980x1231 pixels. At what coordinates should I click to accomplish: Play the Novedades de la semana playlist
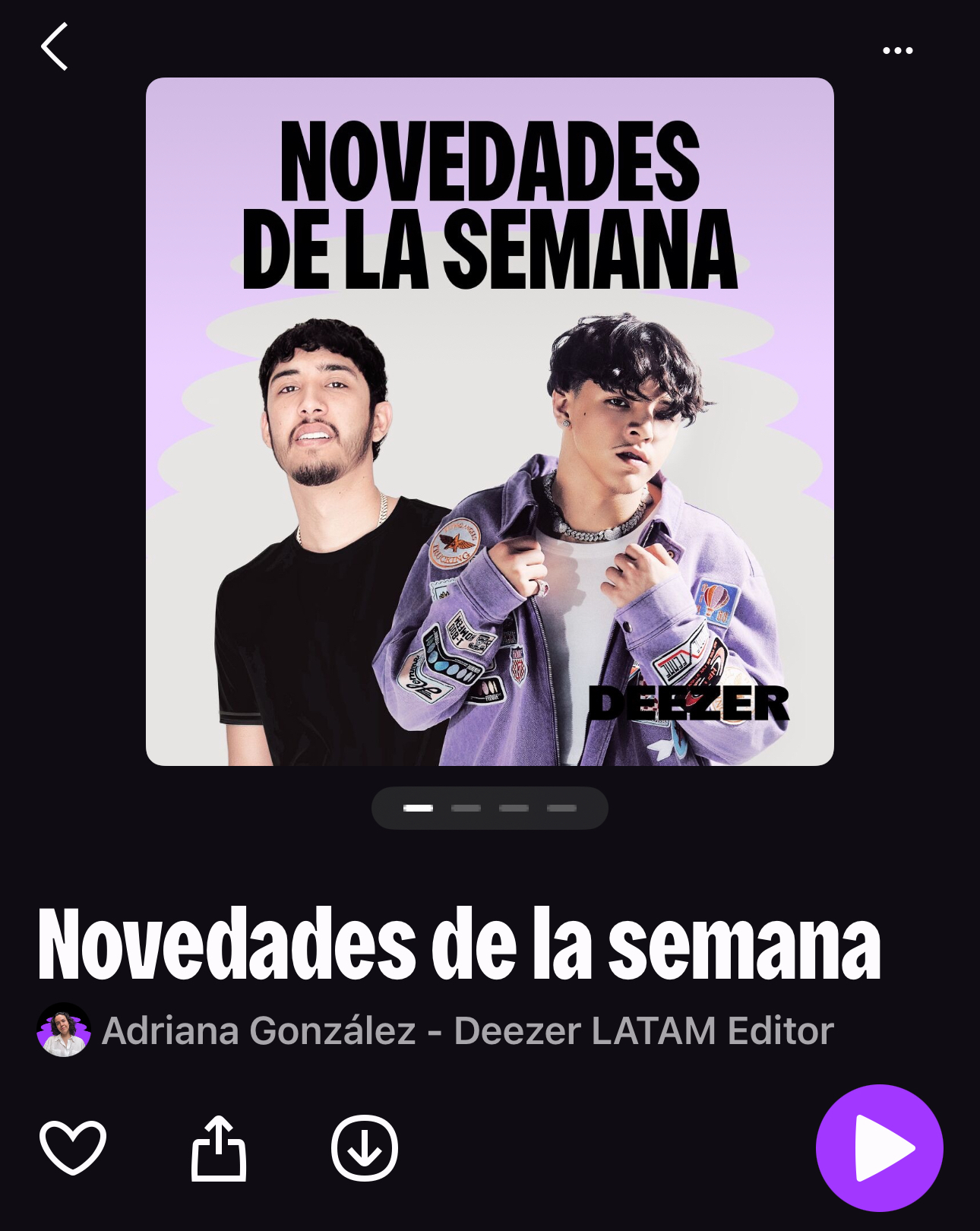tap(879, 1147)
